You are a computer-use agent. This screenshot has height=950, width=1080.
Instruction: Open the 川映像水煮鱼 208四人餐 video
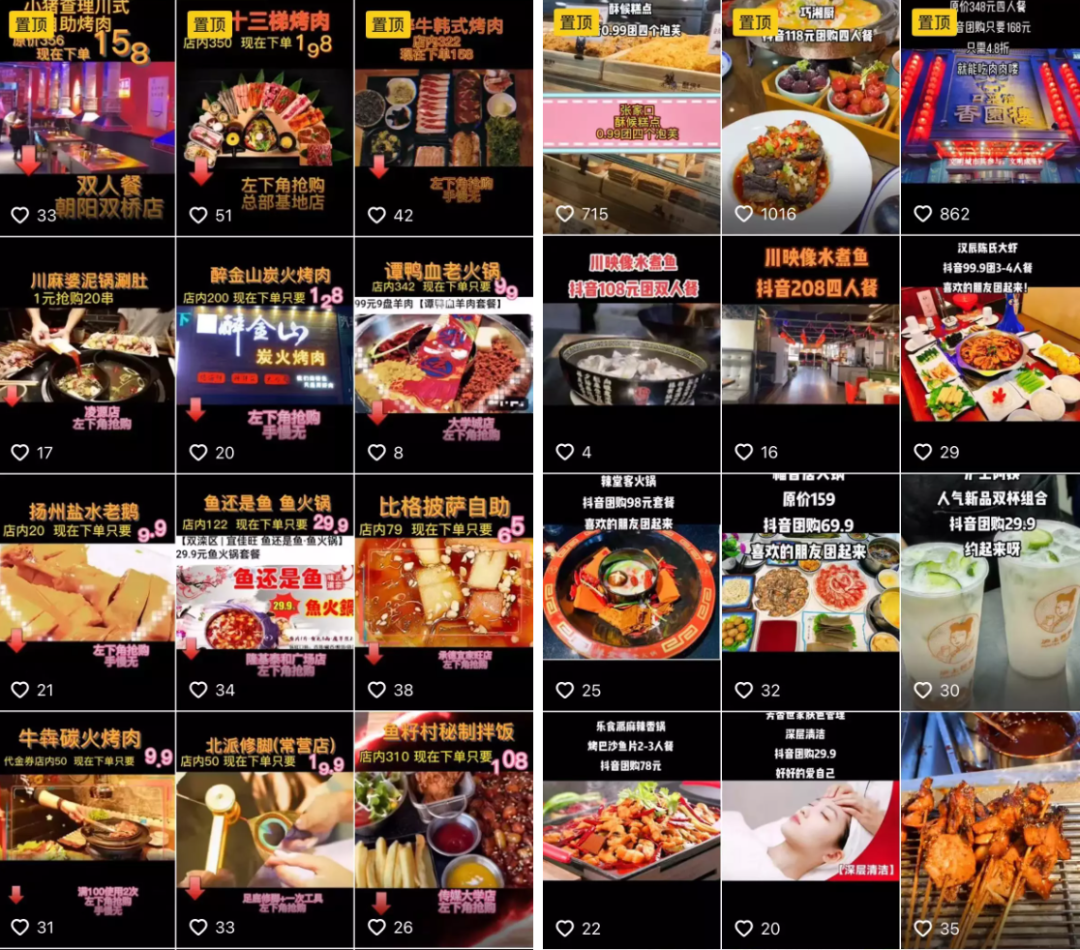point(810,355)
